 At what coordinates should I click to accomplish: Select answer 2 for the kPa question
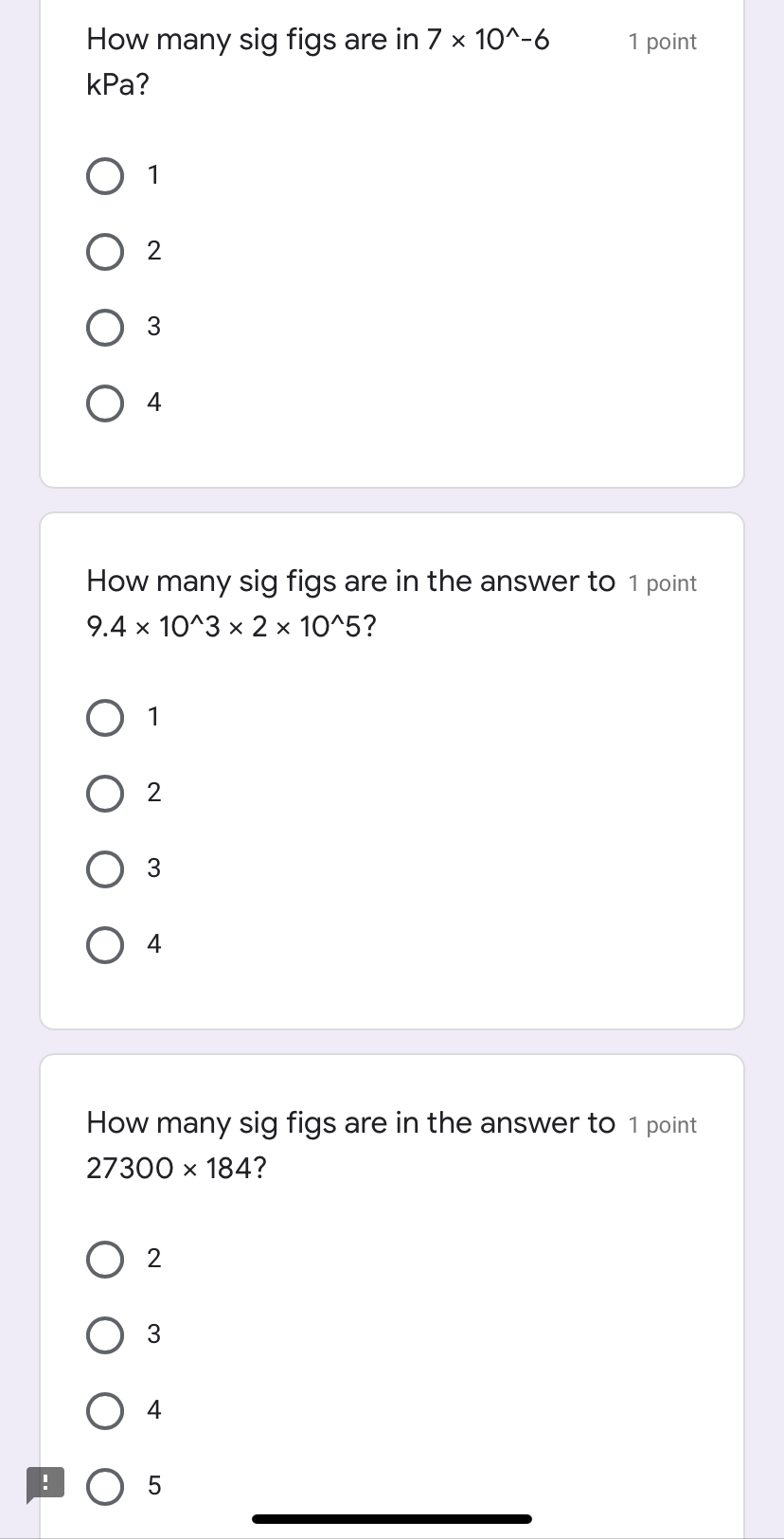(x=105, y=251)
